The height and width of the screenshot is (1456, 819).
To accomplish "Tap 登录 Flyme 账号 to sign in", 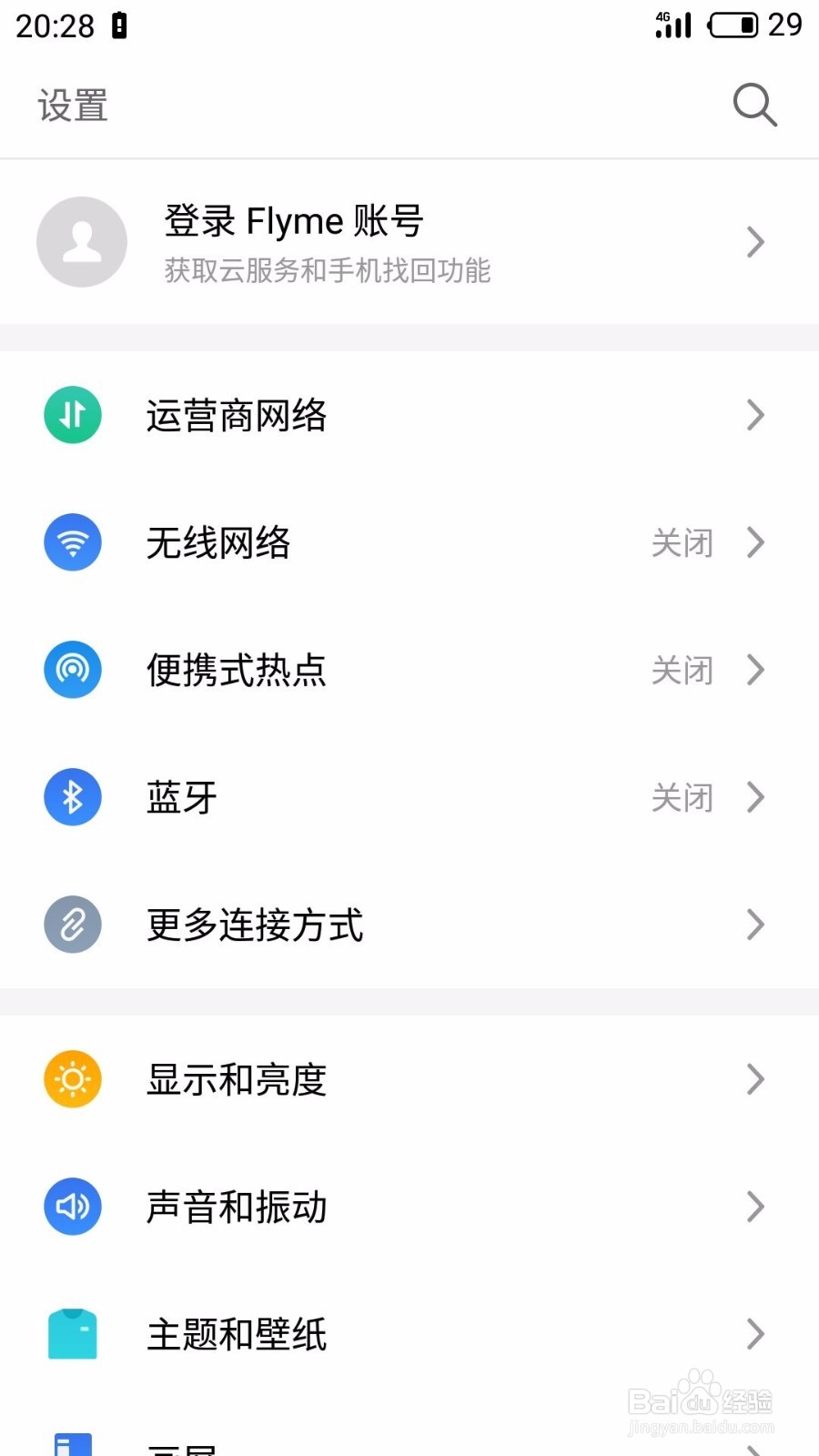I will (293, 220).
